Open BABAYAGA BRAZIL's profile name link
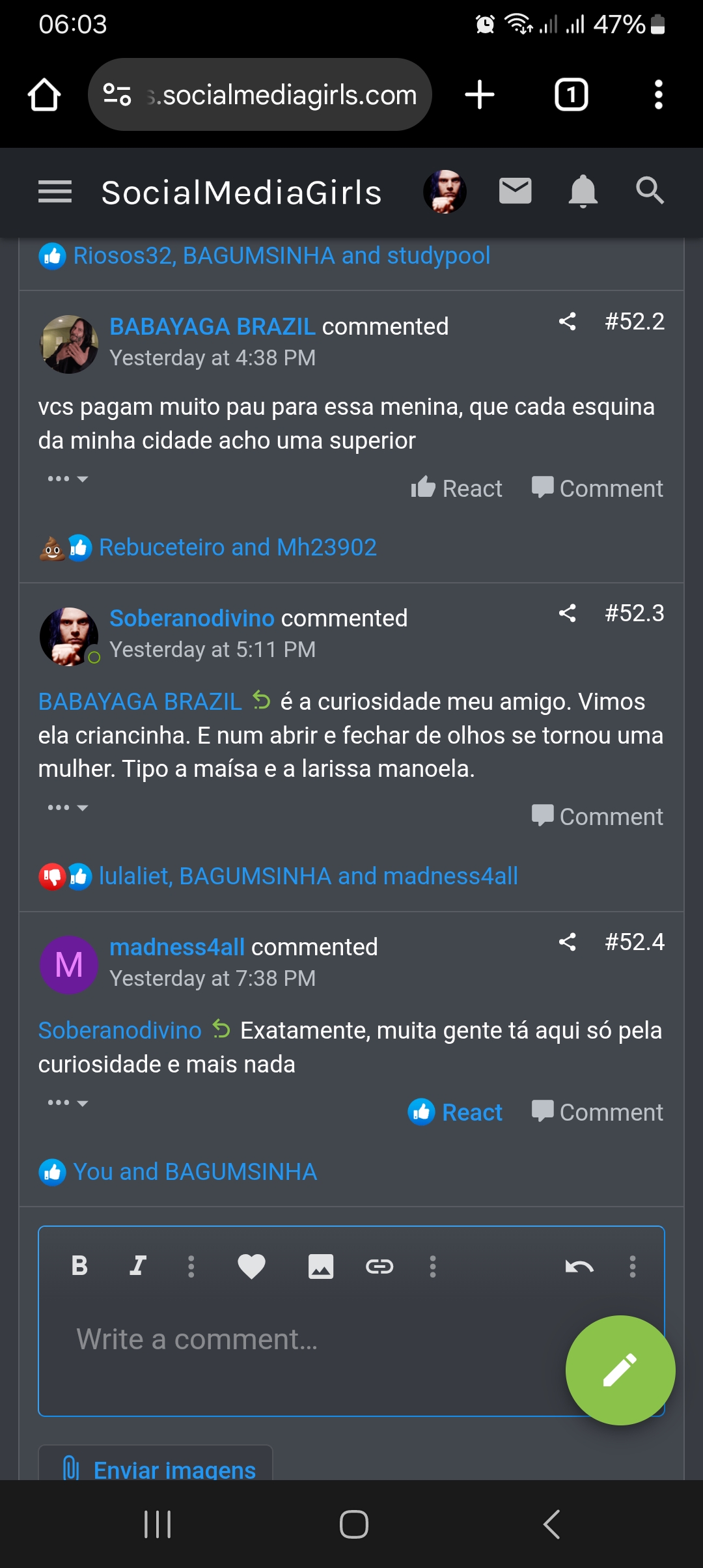 tap(212, 326)
